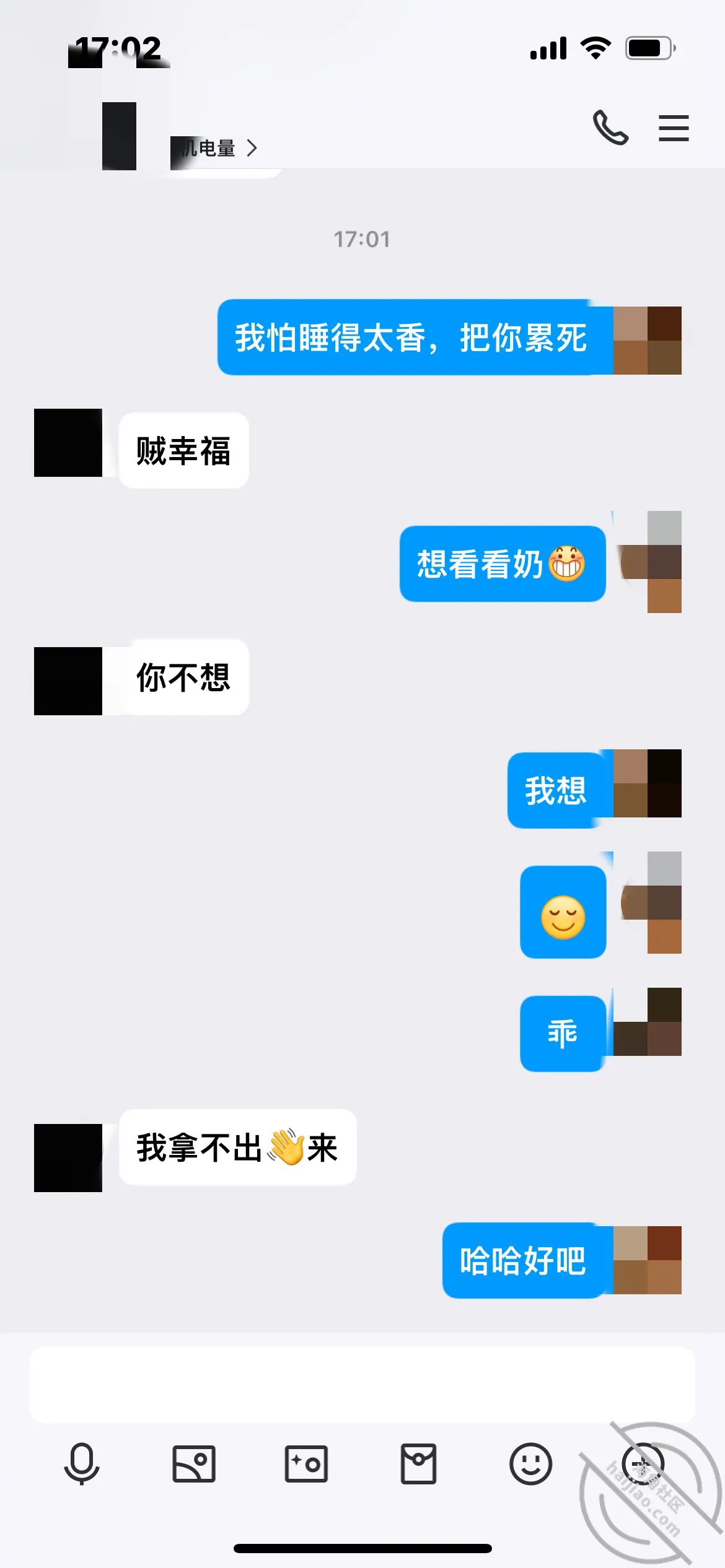Open the chat settings menu

click(674, 128)
